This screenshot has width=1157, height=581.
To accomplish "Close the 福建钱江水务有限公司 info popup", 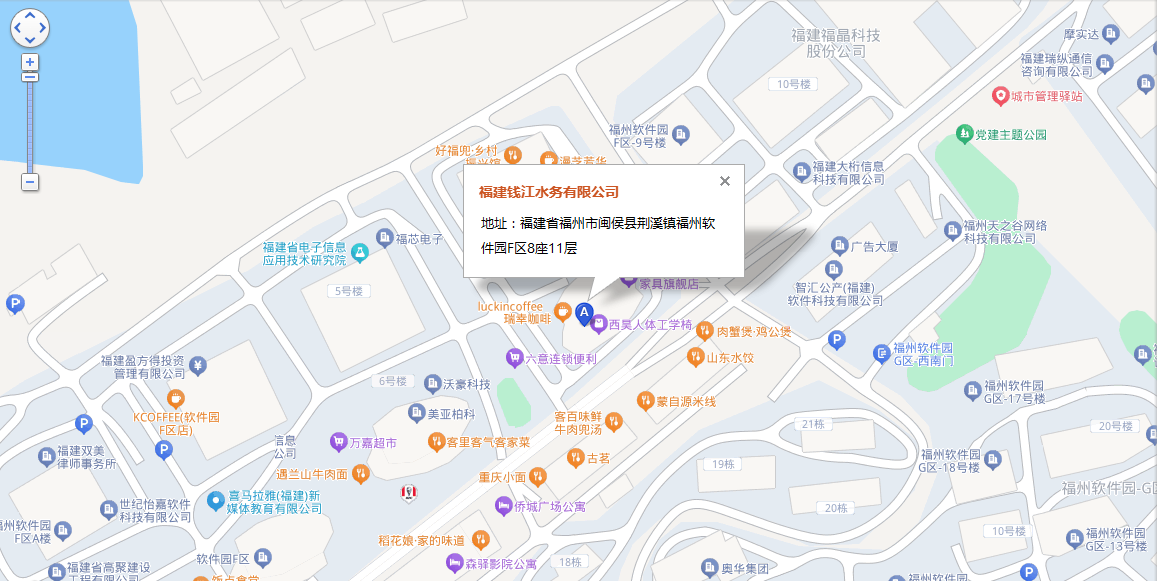I will [x=725, y=181].
